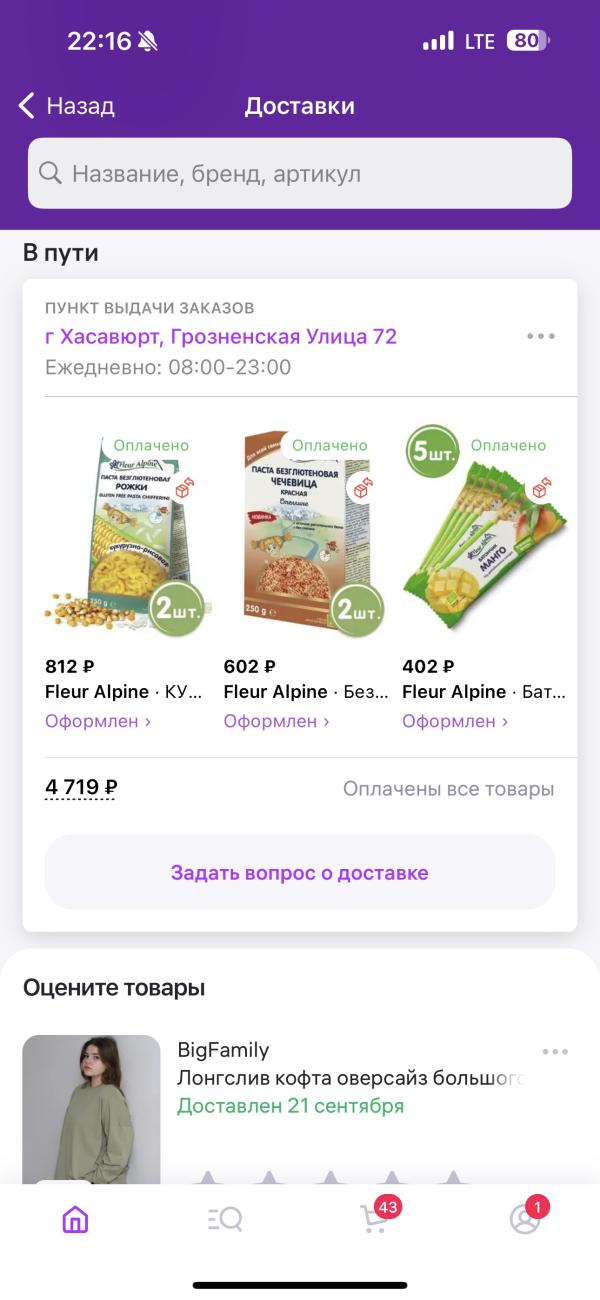
Task: Show the breakdown of the 4 719 ₽ total
Action: [81, 788]
